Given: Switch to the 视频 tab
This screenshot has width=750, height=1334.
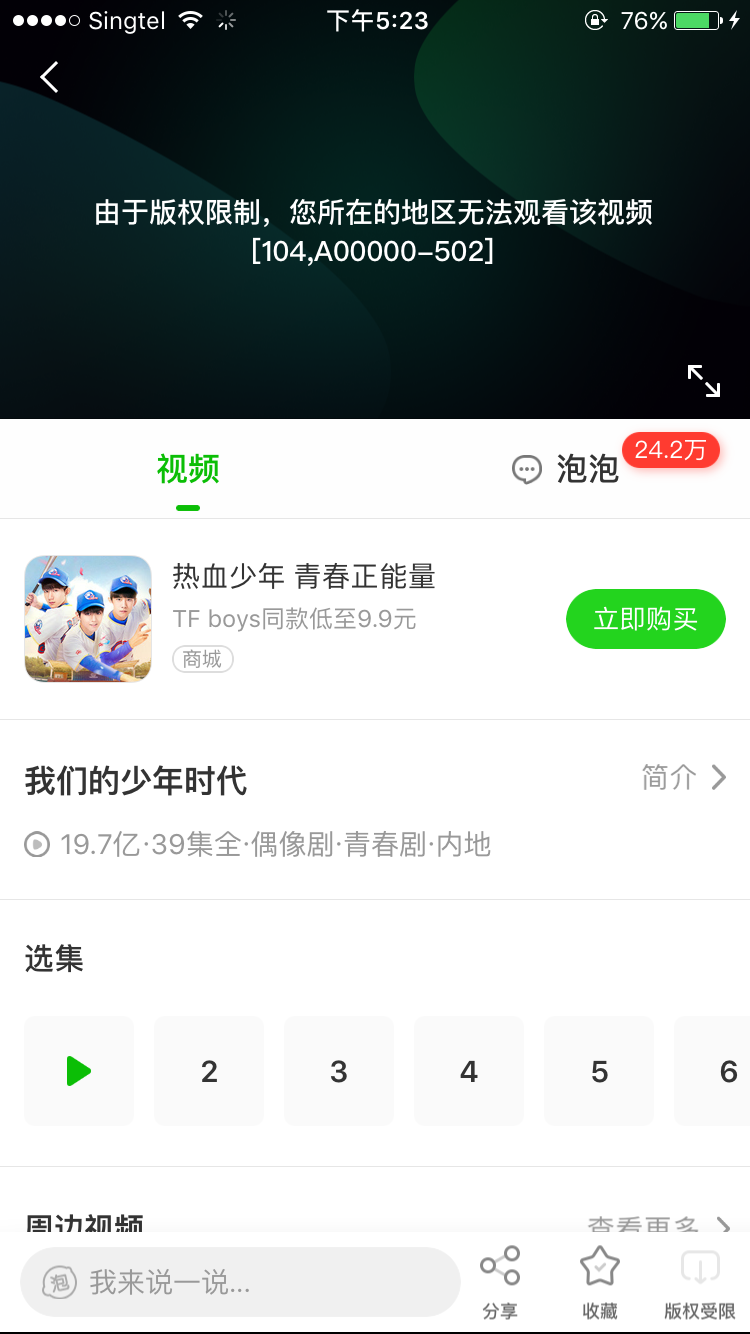Looking at the screenshot, I should [188, 469].
